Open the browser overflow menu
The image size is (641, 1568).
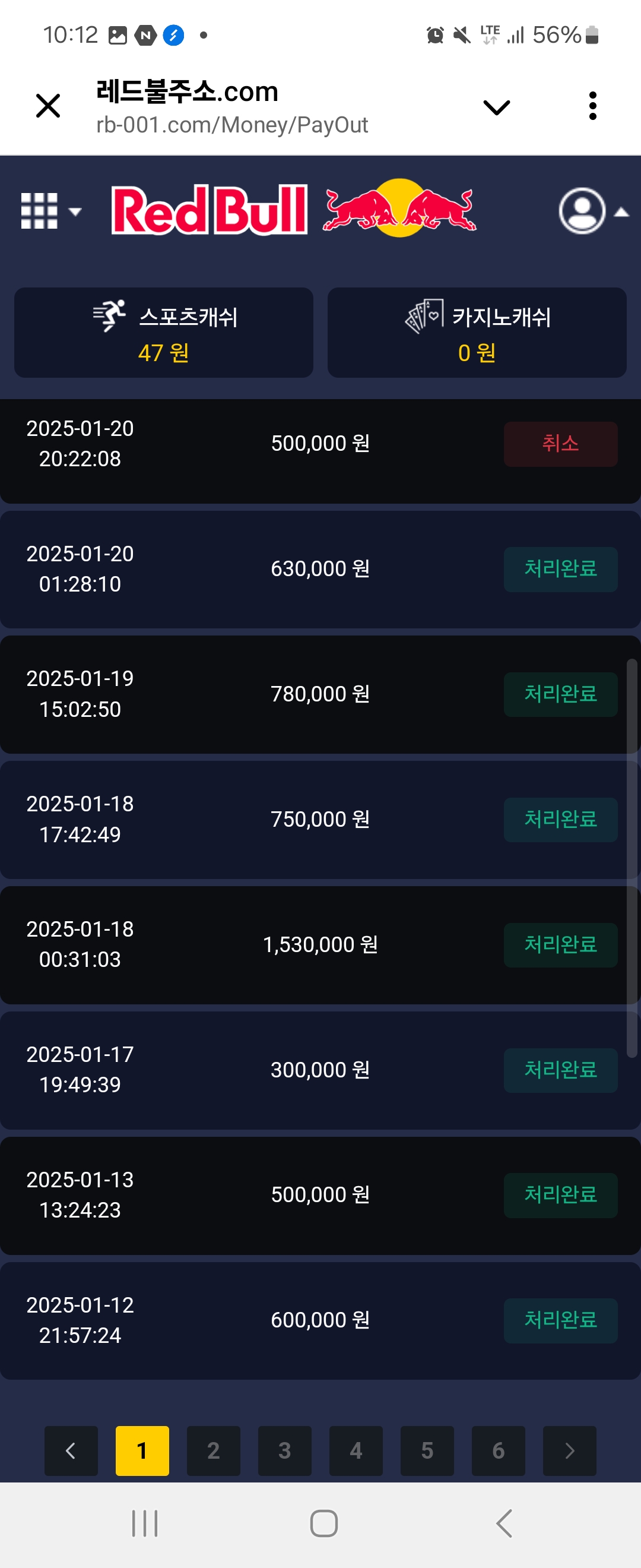(592, 106)
